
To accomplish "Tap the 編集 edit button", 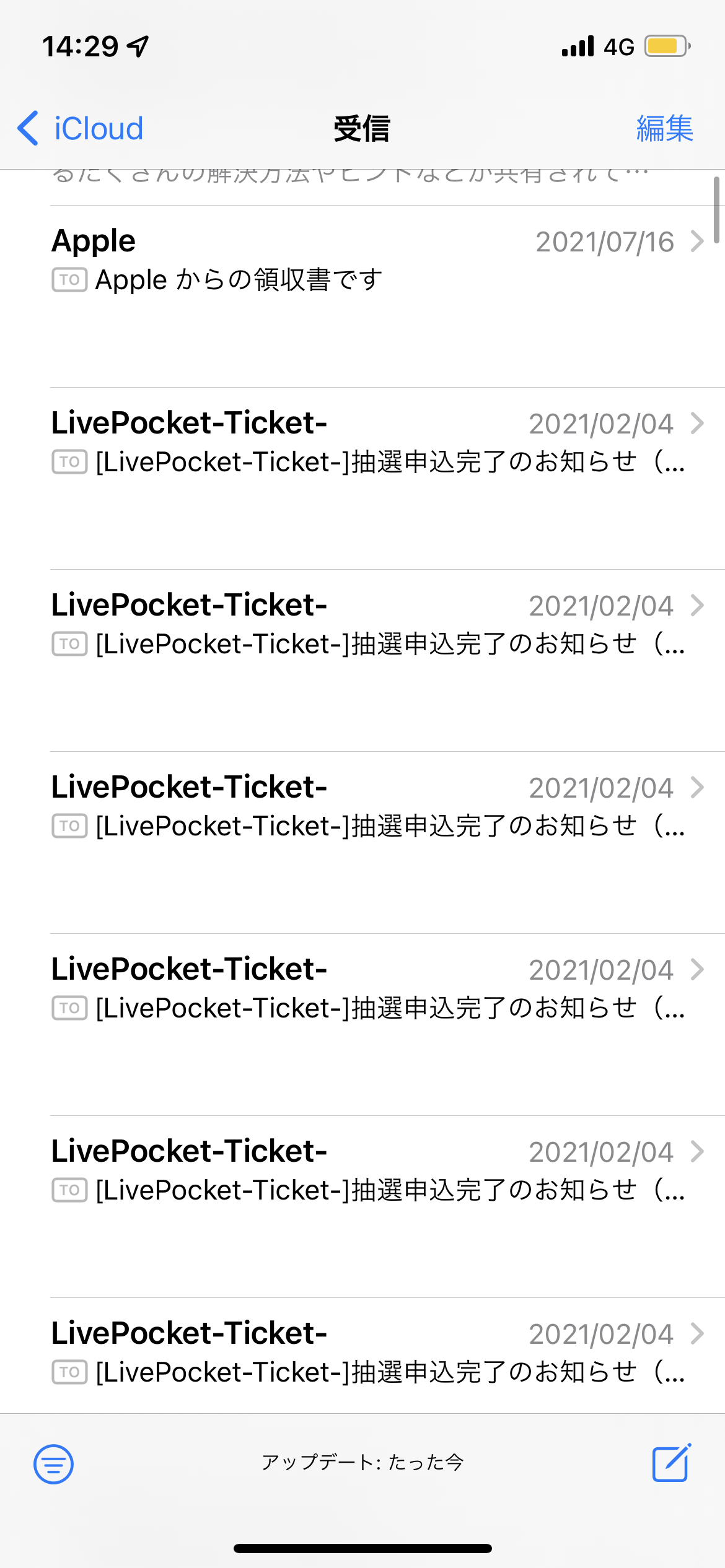I will pyautogui.click(x=664, y=129).
